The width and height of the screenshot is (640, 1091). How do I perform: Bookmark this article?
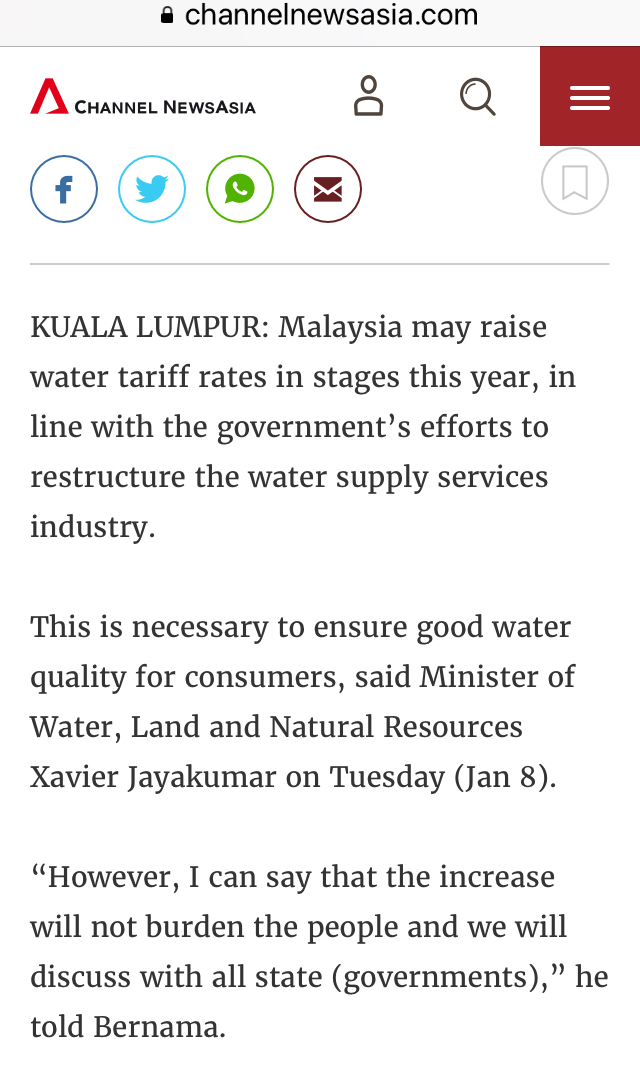(x=575, y=181)
